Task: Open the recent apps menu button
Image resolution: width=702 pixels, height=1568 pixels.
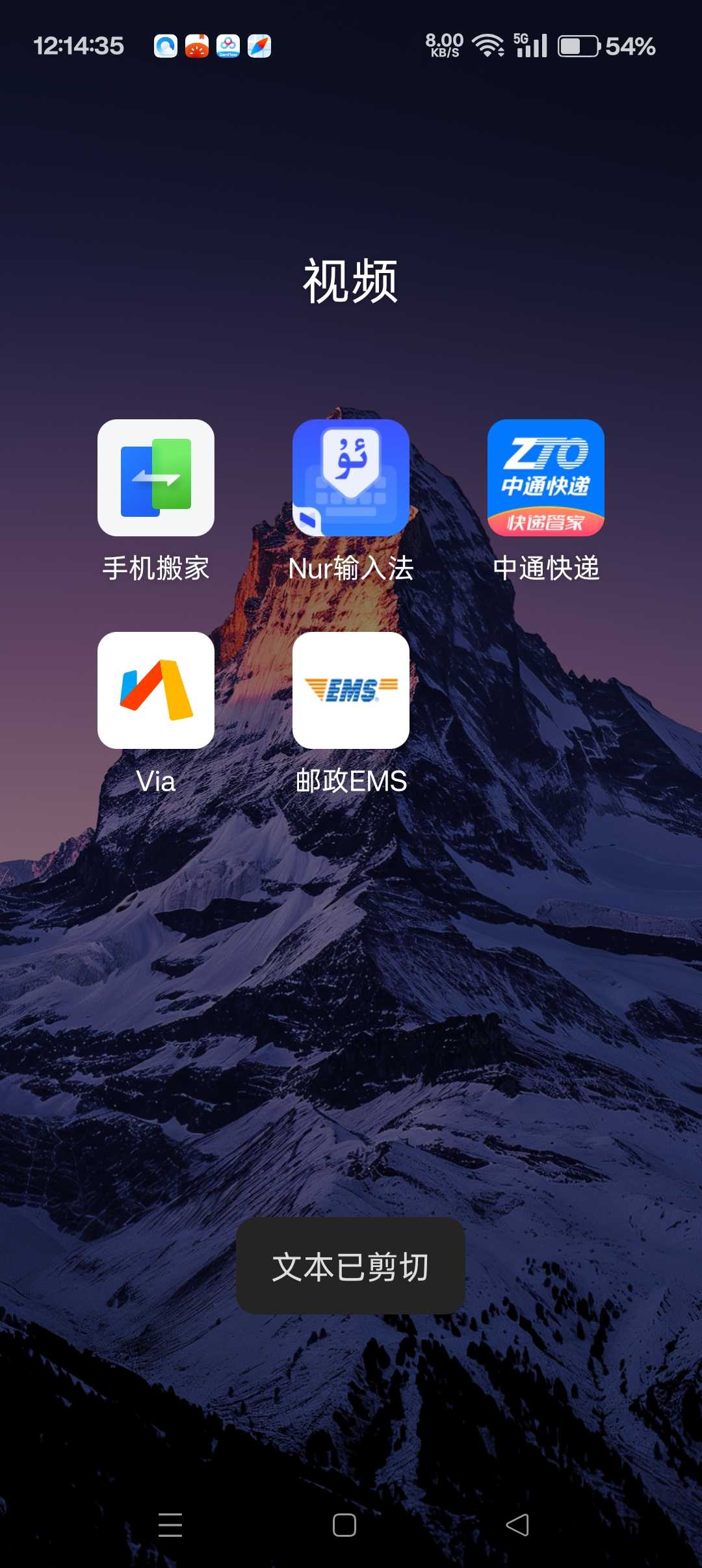Action: pyautogui.click(x=170, y=1524)
